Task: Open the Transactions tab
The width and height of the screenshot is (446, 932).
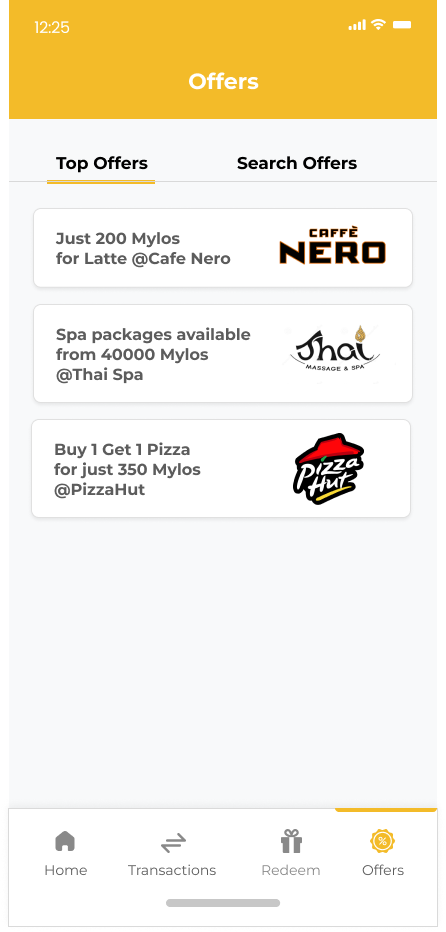Action: point(172,854)
